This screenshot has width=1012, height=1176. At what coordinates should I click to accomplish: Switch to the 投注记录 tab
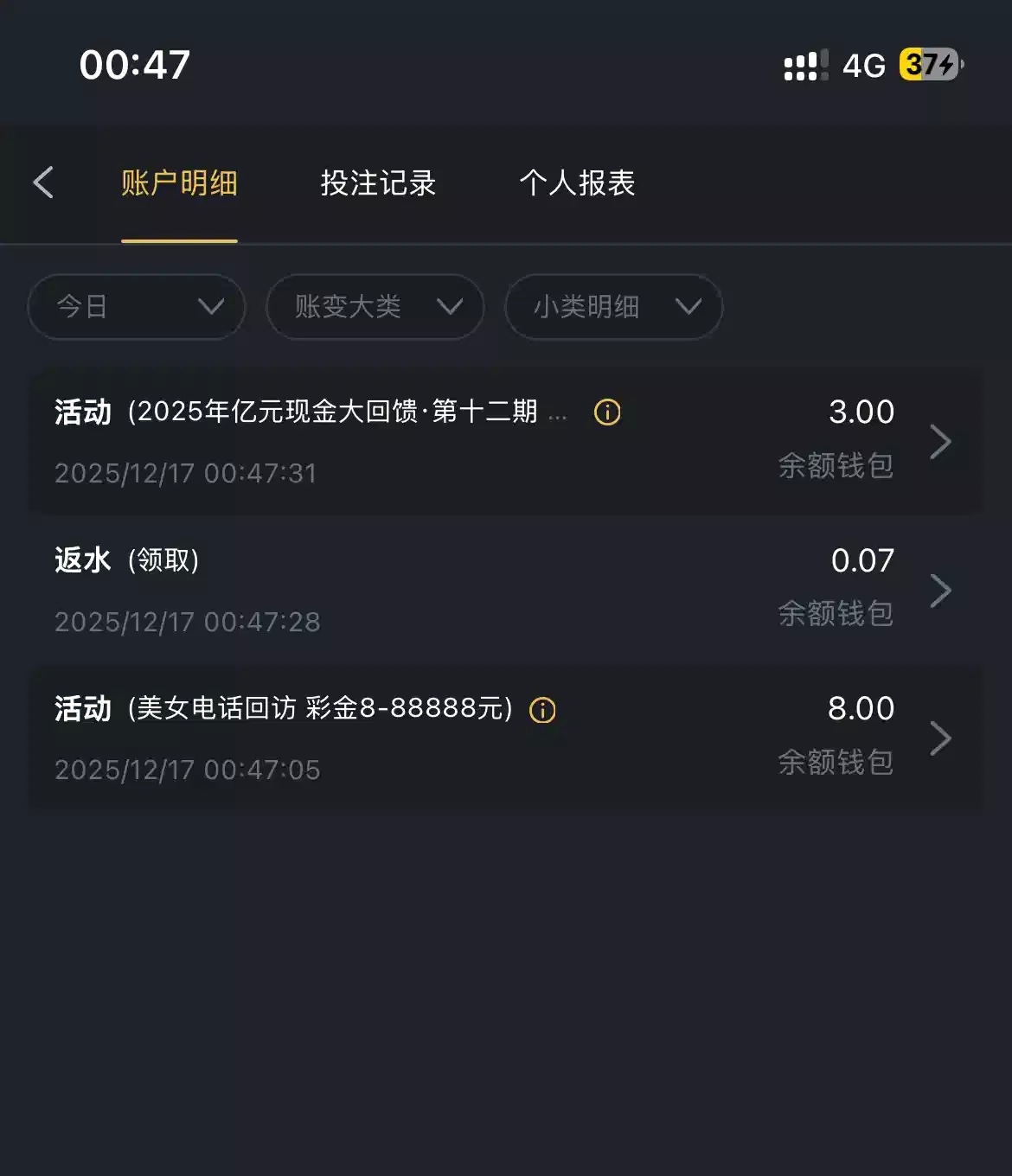click(x=378, y=183)
